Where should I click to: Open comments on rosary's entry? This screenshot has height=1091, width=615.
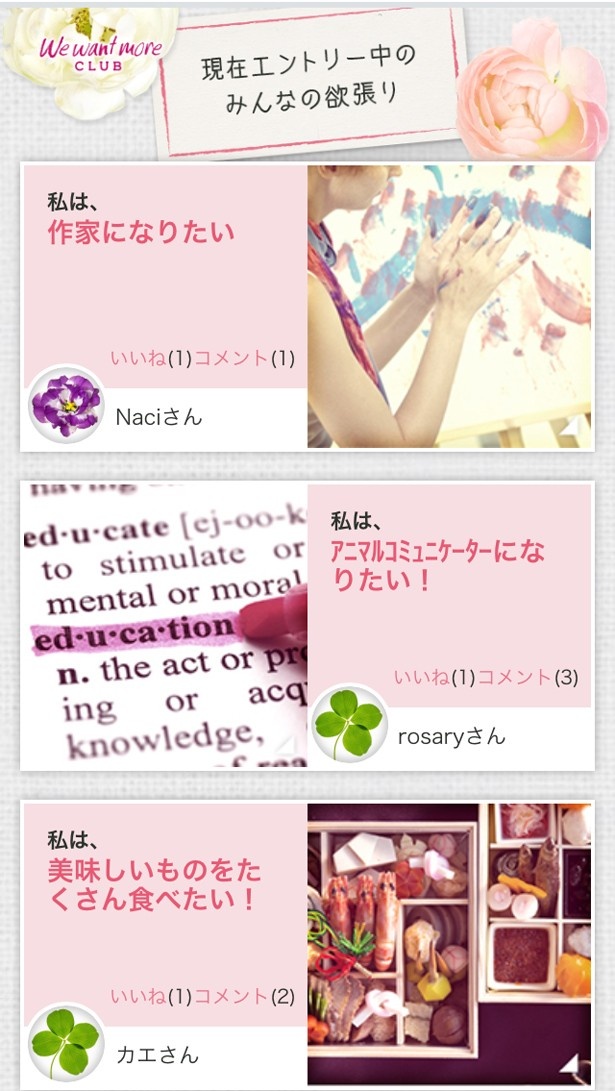(x=528, y=678)
